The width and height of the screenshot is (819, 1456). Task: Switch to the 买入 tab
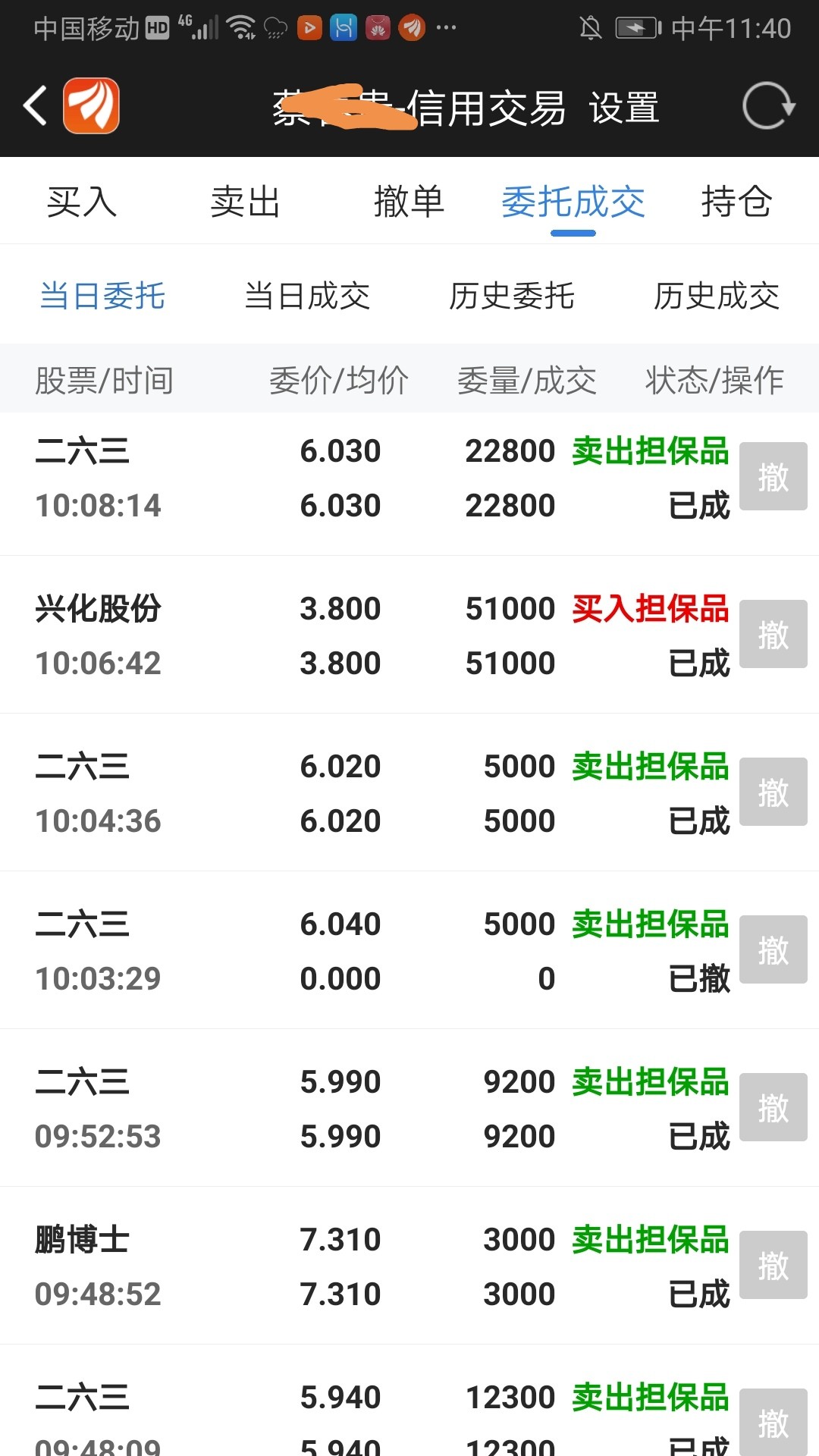(83, 201)
